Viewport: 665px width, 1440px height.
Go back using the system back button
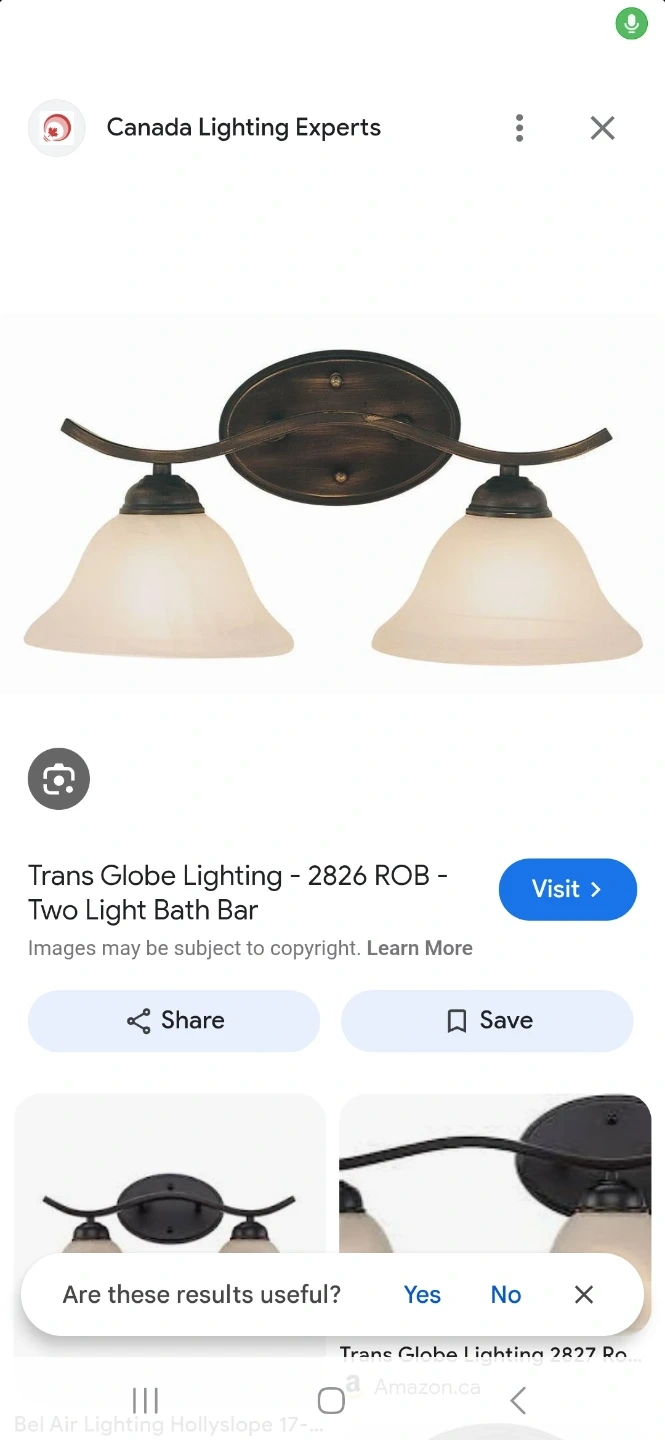[x=517, y=1400]
